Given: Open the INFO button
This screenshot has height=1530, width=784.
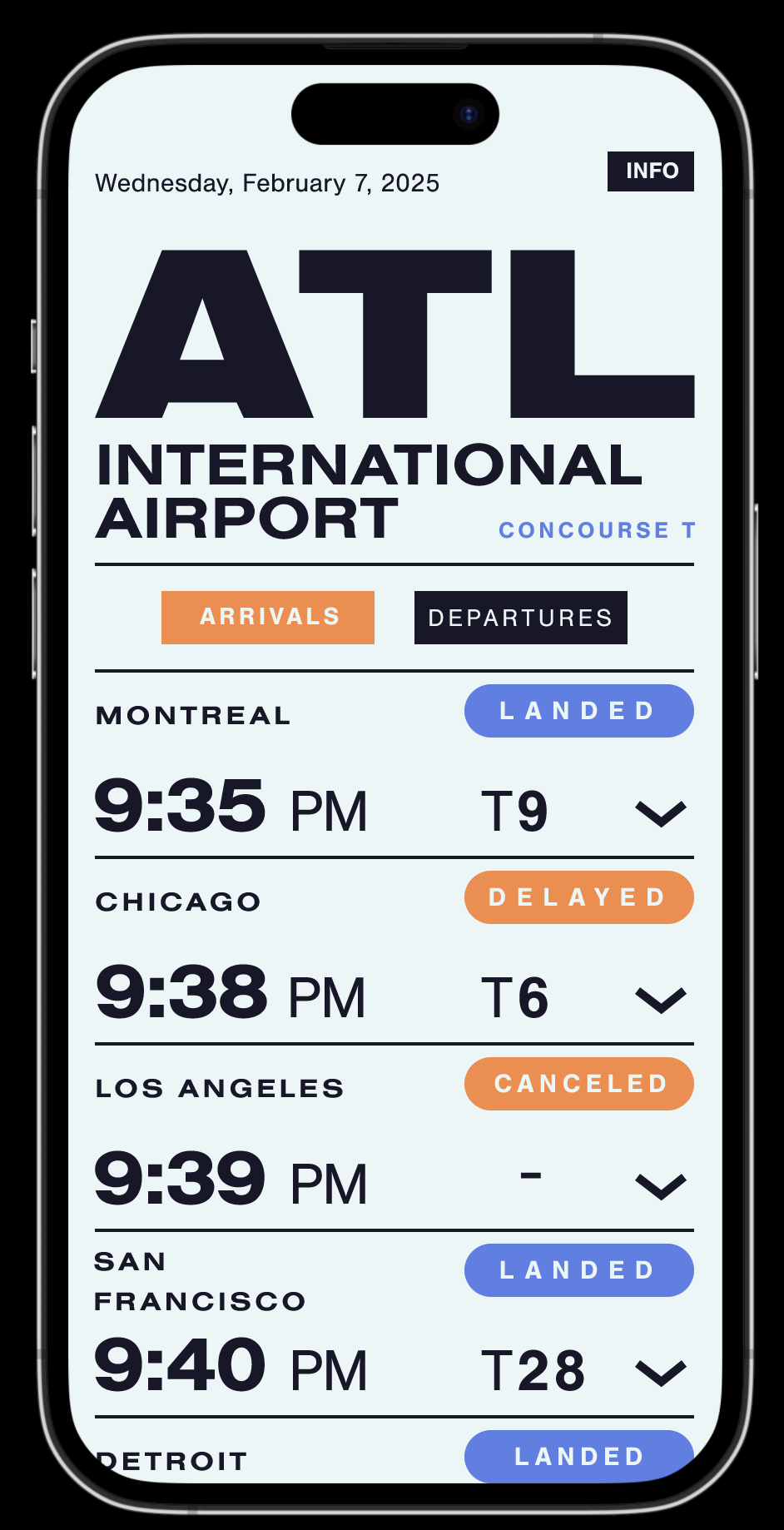Looking at the screenshot, I should 651,171.
